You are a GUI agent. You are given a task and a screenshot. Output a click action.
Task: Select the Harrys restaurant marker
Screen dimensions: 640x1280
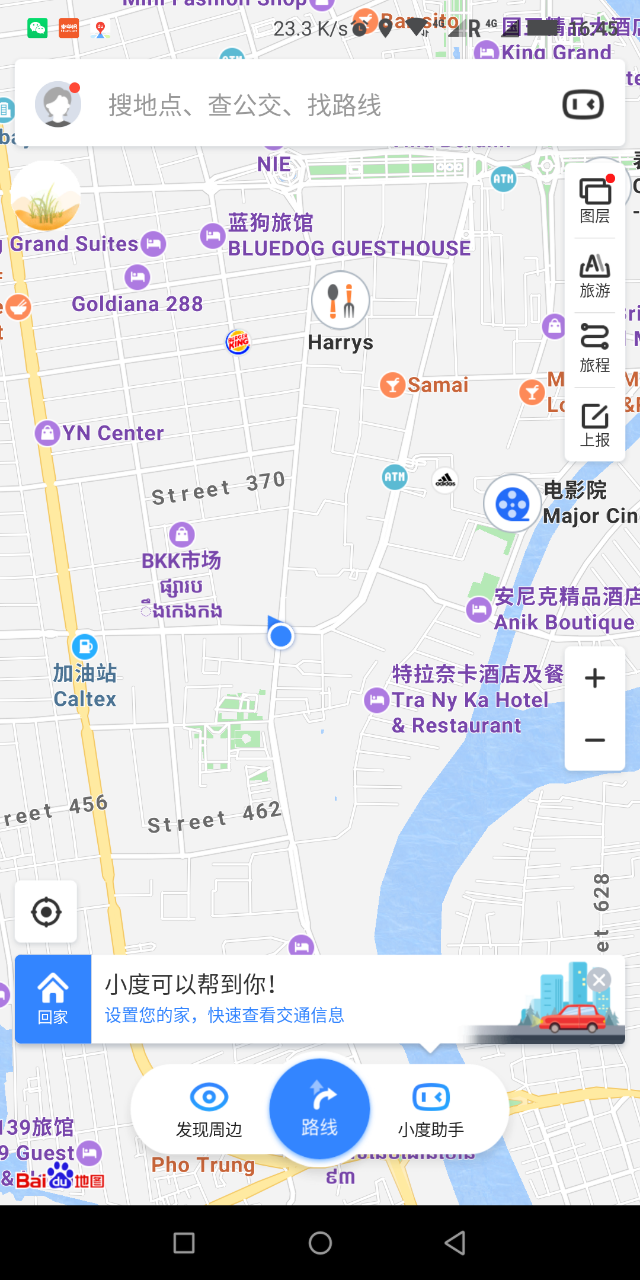point(340,300)
